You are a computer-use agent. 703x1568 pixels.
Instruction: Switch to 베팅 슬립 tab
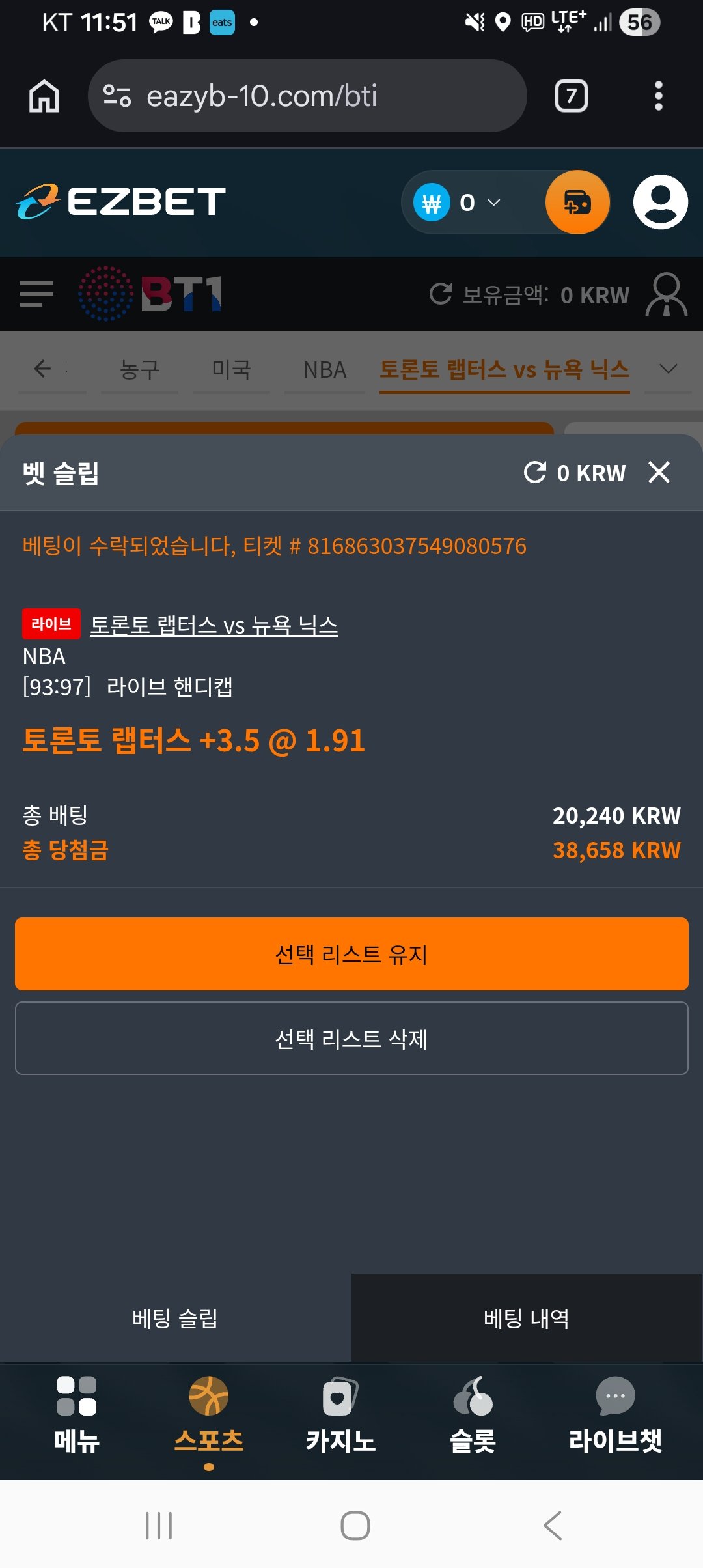[175, 1318]
